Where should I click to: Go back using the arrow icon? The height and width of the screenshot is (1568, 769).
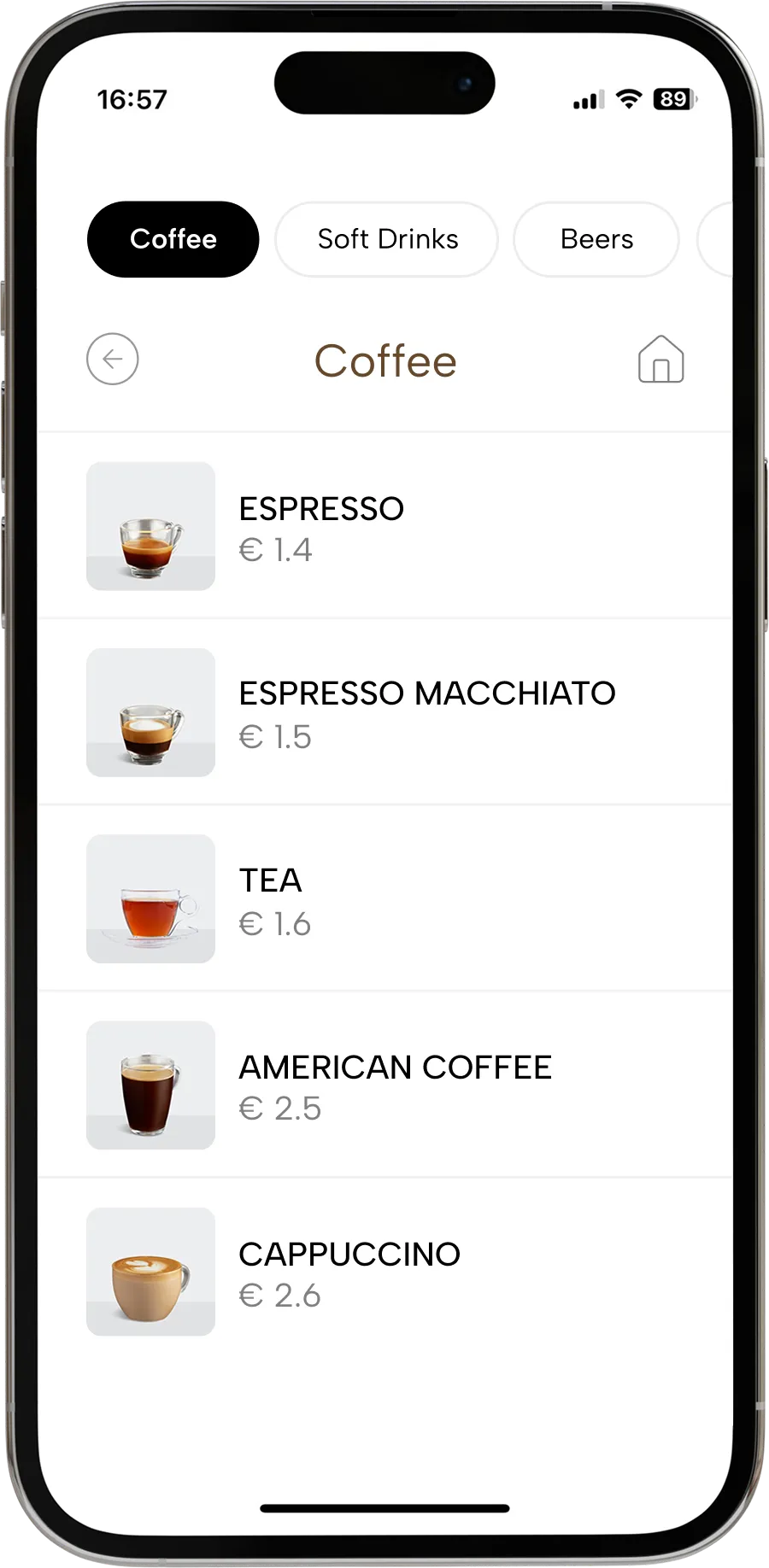[112, 359]
